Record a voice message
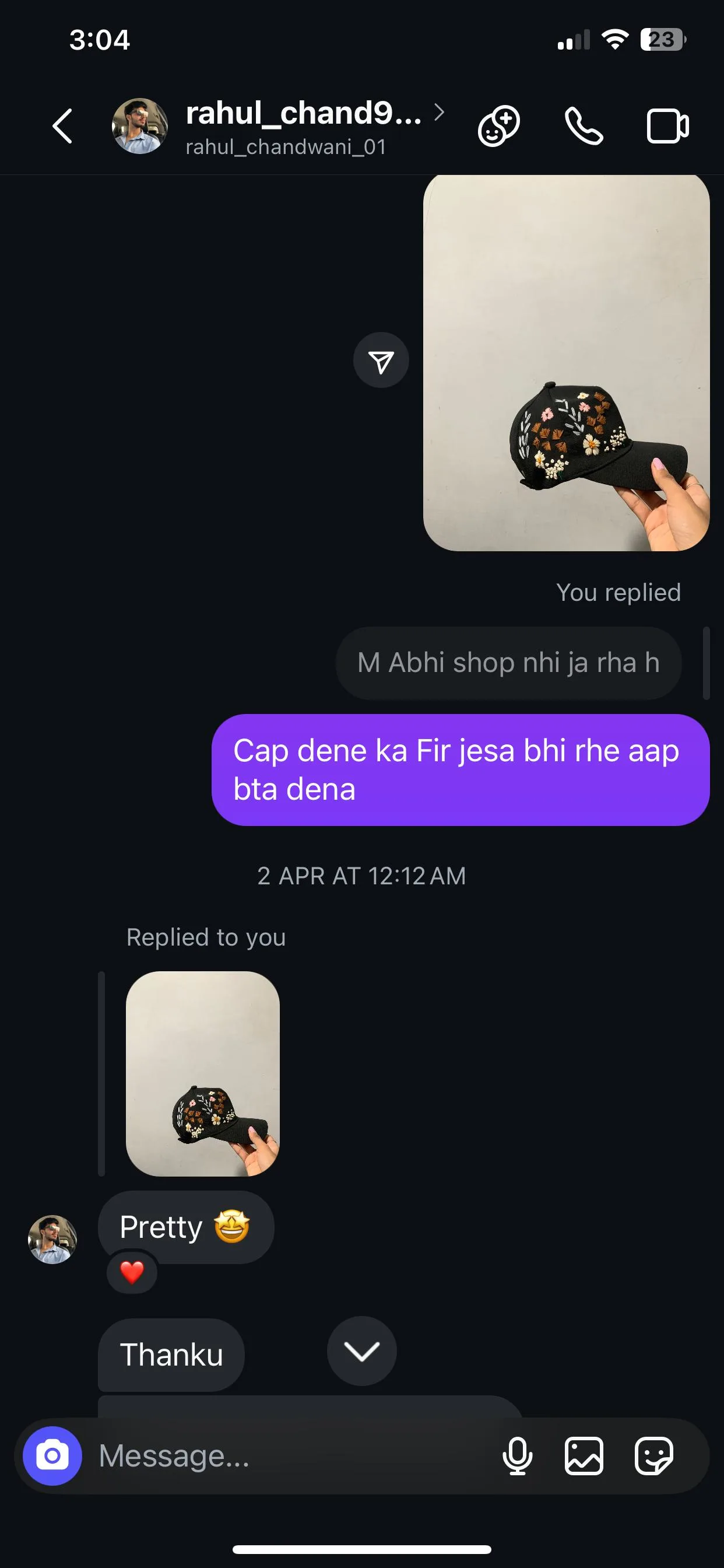 pos(517,1455)
